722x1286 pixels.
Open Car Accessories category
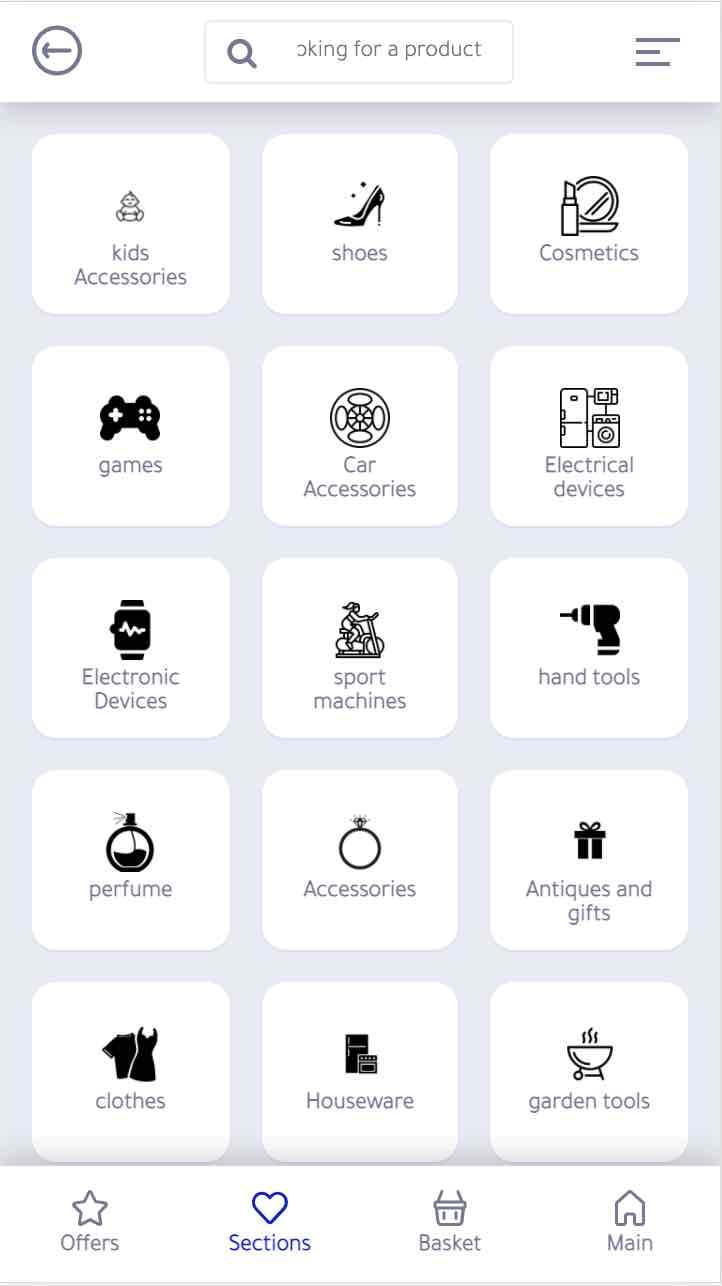click(360, 436)
